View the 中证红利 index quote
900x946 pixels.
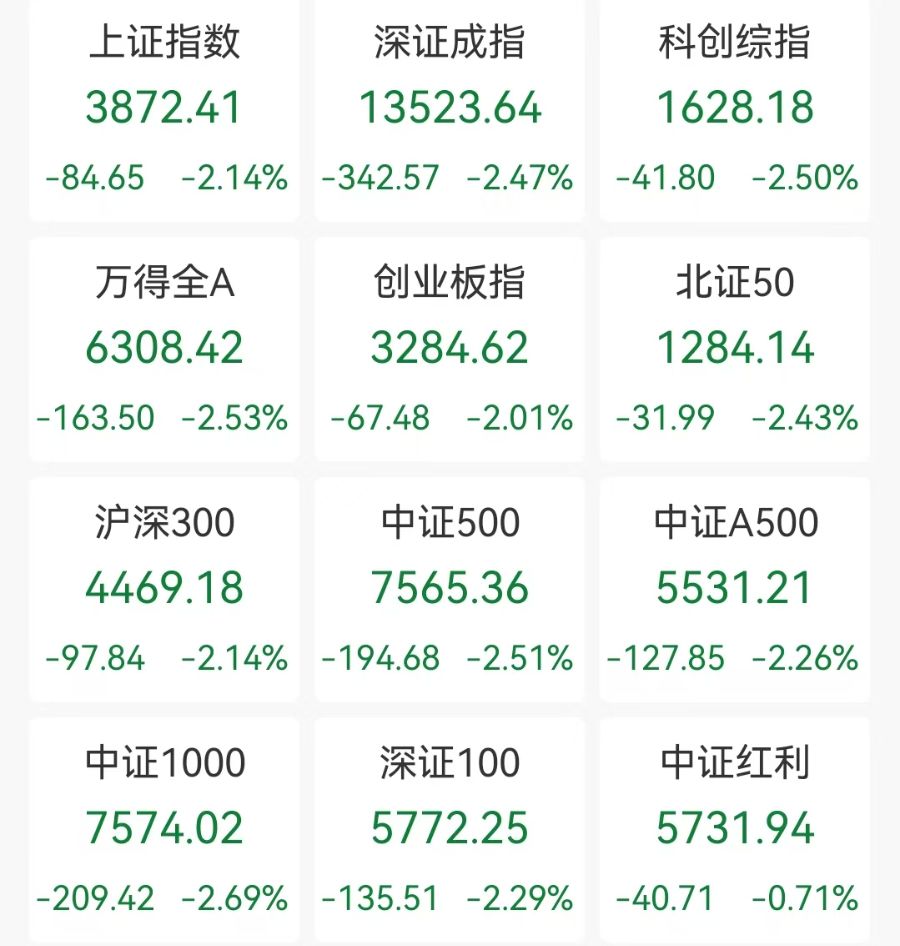(x=735, y=828)
